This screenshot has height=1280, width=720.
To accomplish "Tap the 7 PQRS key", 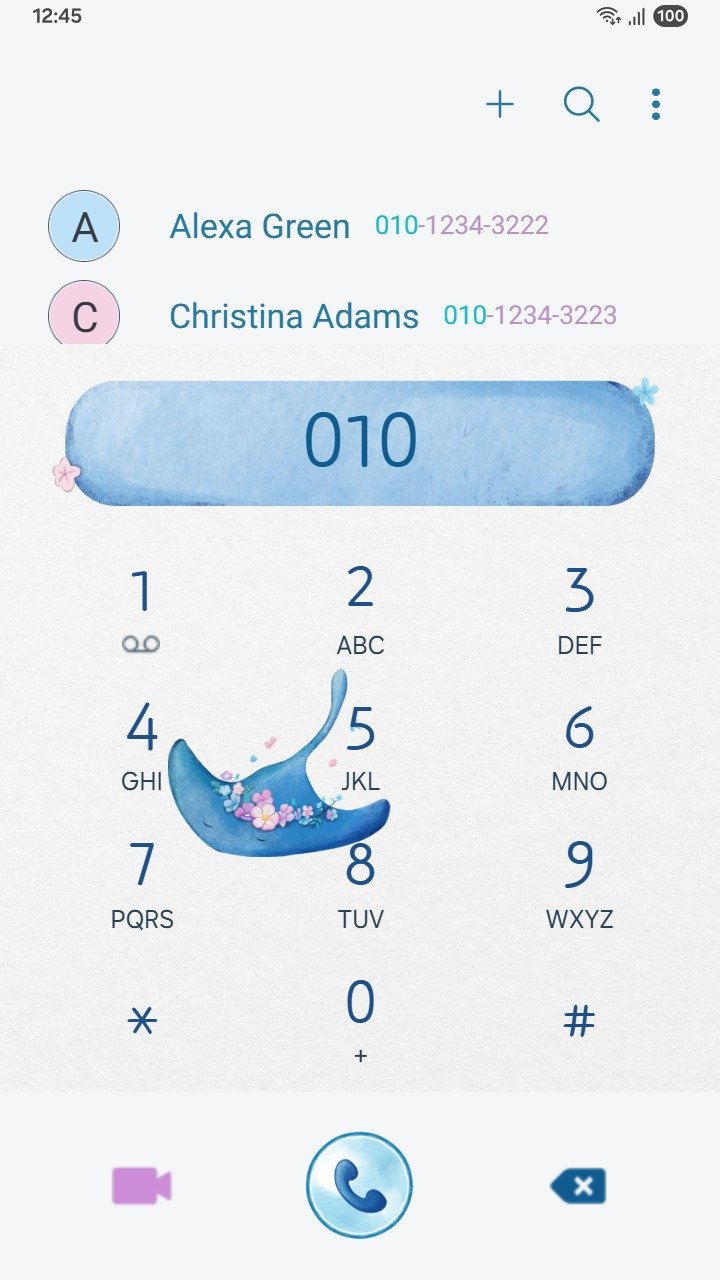I will coord(141,883).
